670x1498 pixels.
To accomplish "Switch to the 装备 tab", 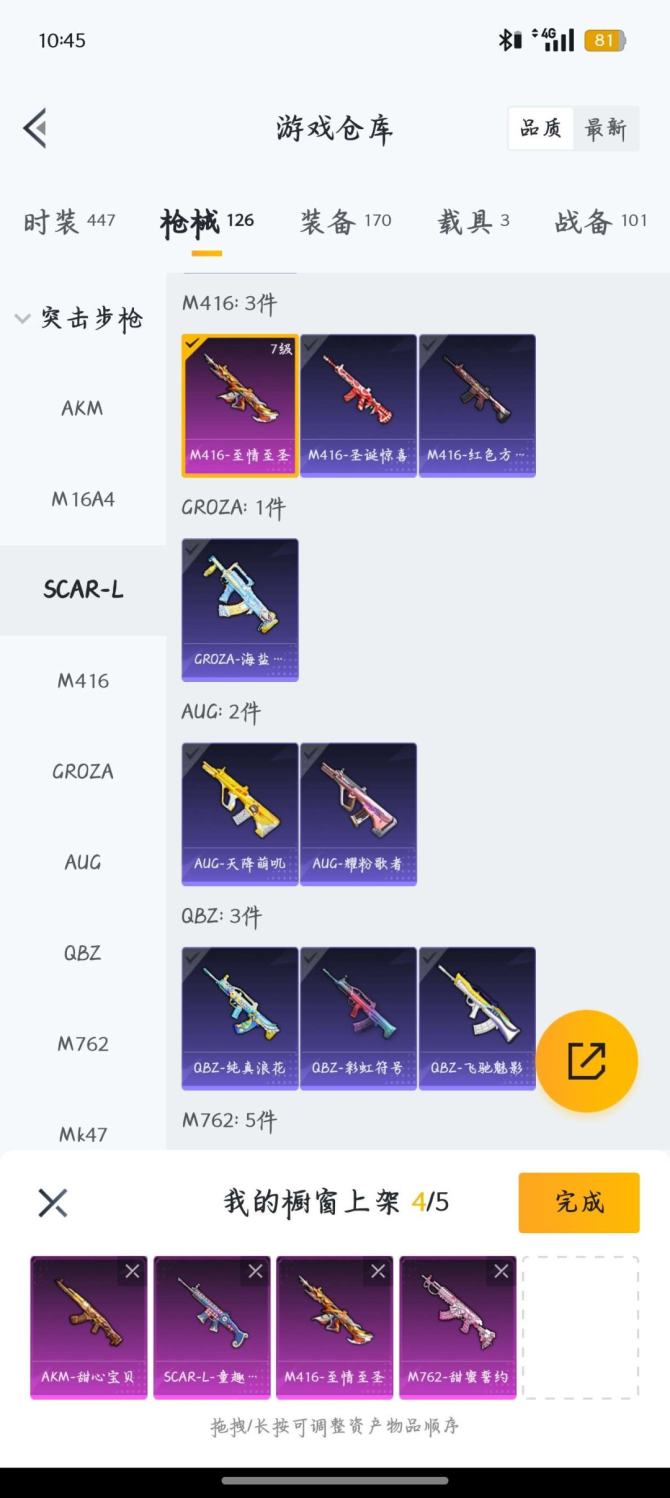I will tap(345, 221).
